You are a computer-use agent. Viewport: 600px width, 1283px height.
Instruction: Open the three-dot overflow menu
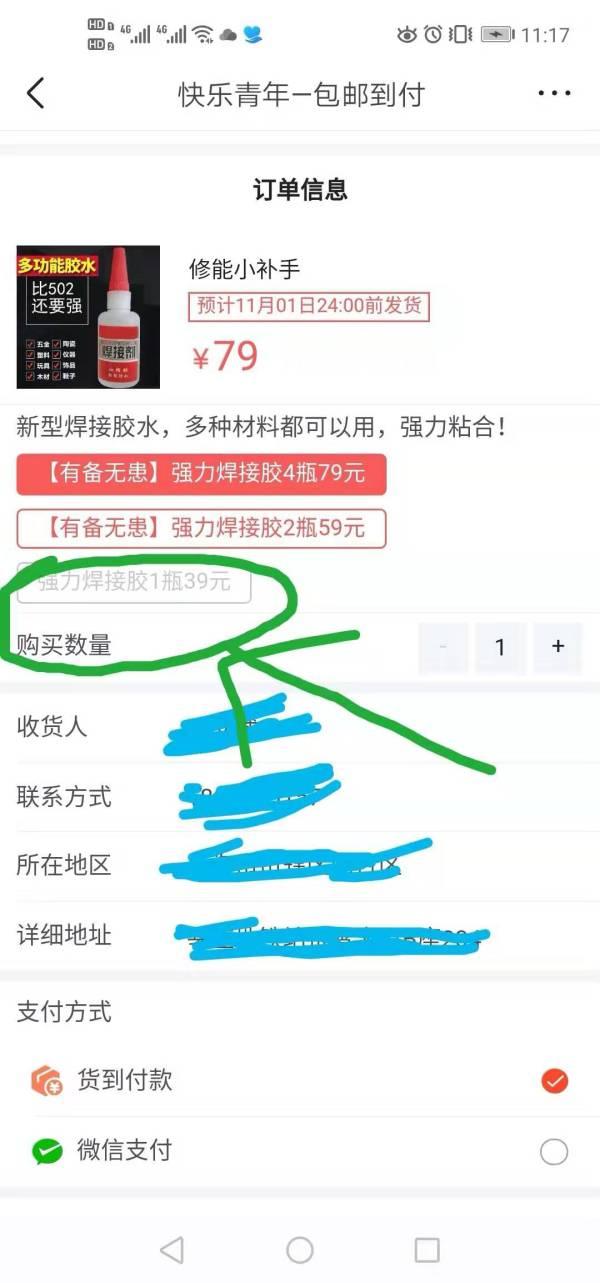click(x=553, y=94)
